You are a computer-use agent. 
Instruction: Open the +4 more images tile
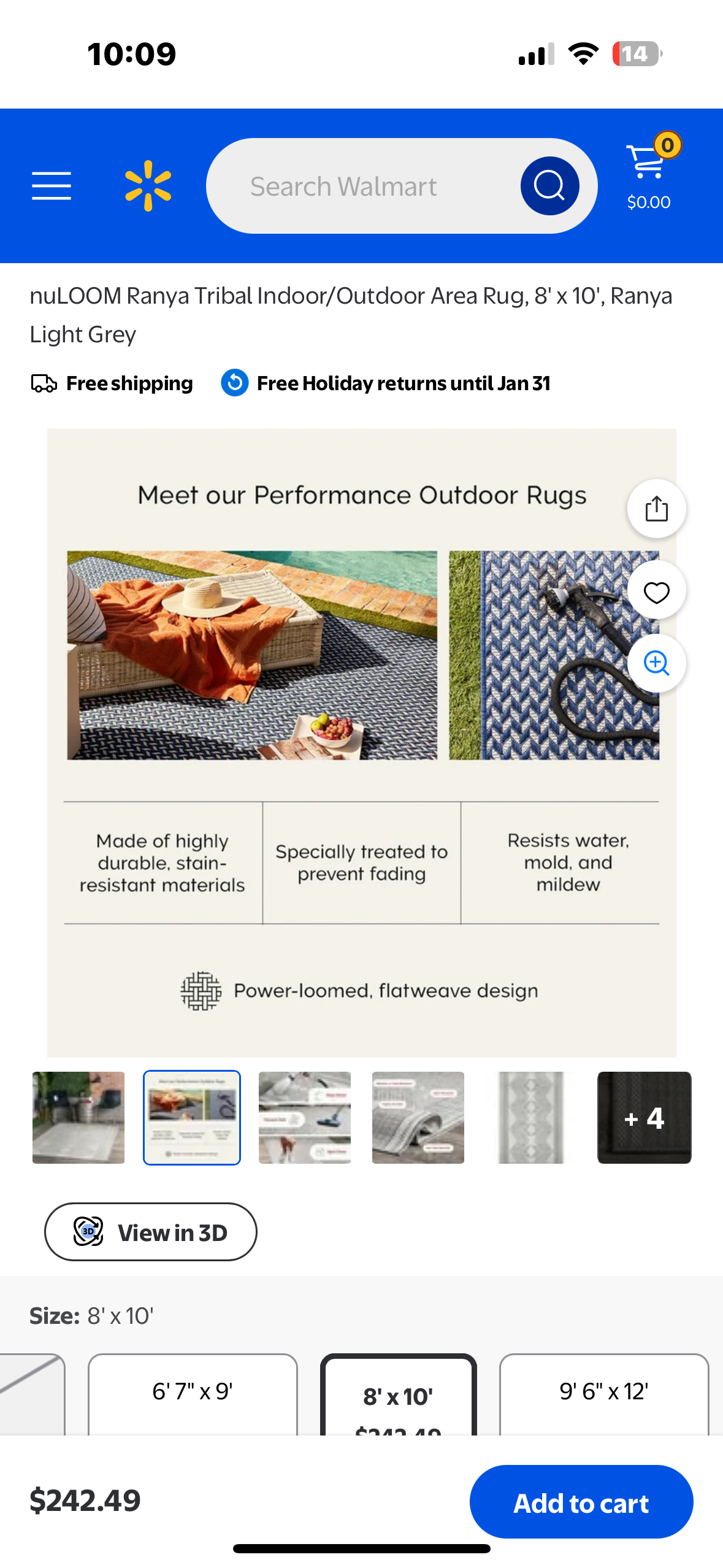click(644, 1117)
